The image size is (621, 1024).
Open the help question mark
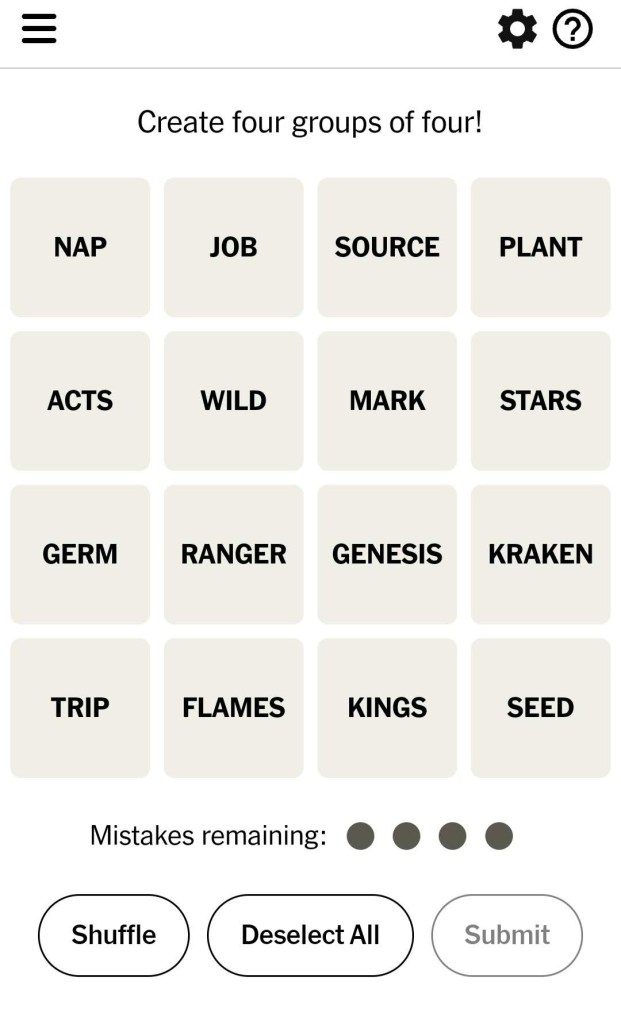coord(573,30)
